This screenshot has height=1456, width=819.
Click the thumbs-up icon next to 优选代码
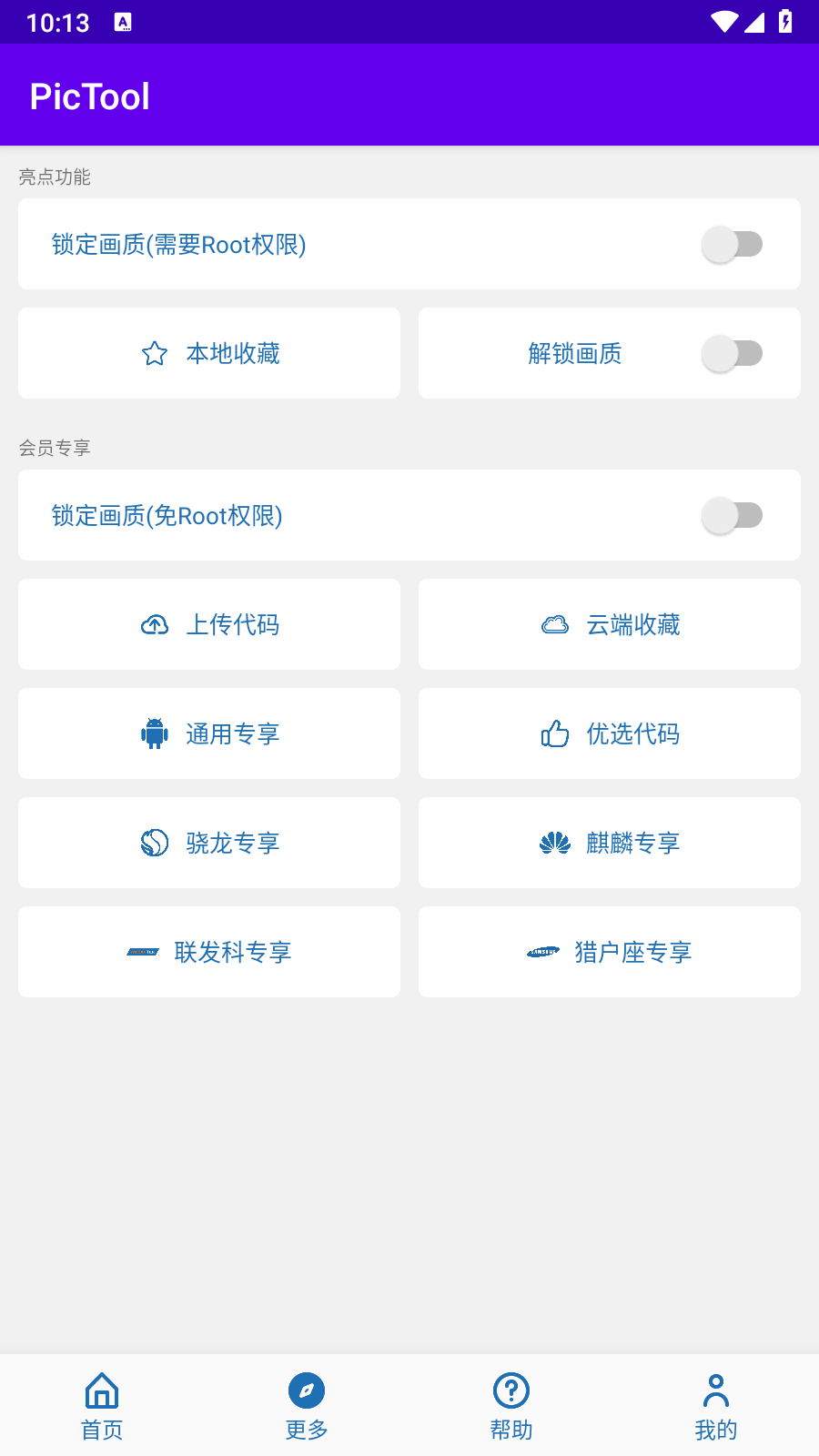(x=555, y=733)
